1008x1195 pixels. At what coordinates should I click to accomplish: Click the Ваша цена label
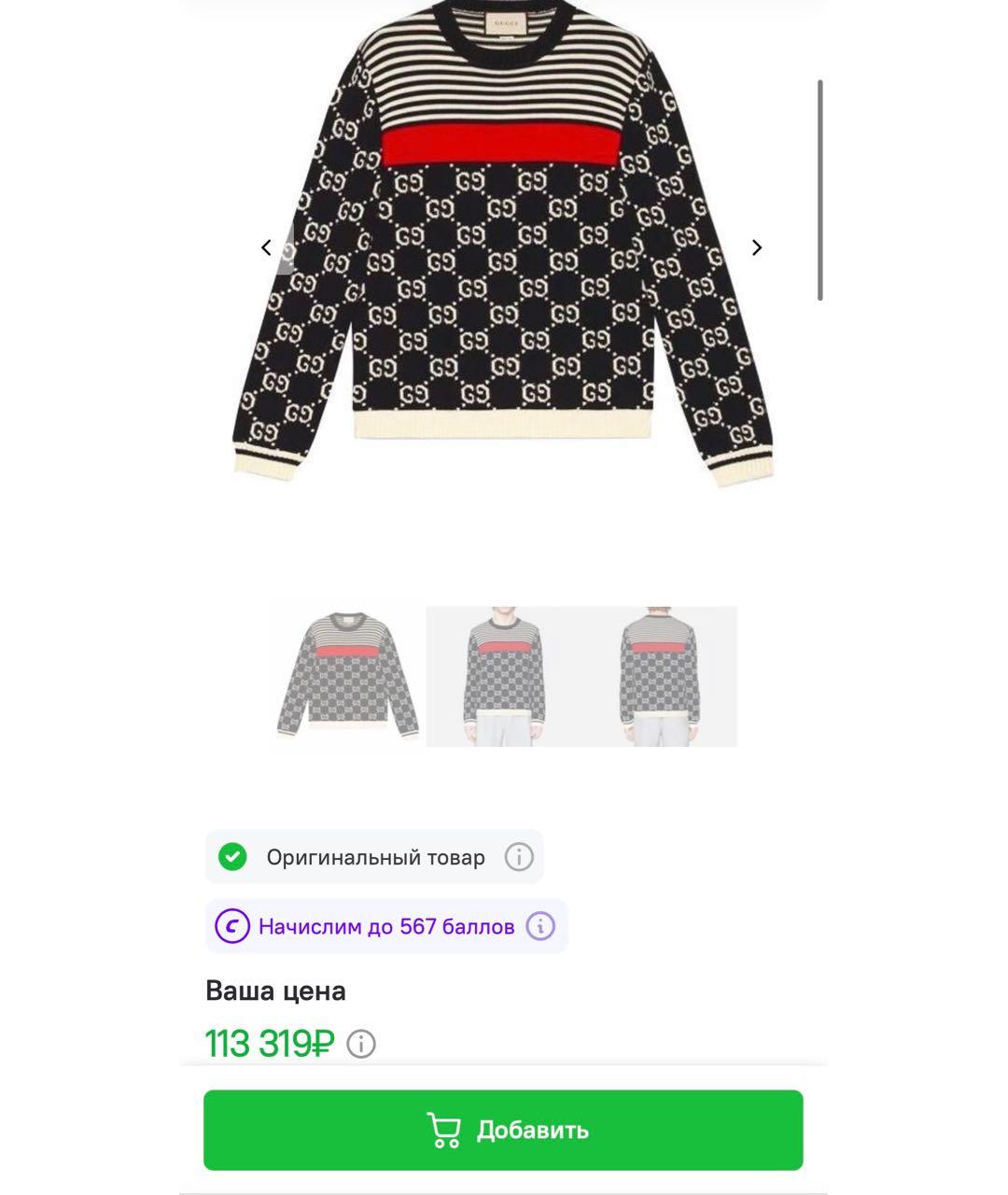[x=274, y=991]
